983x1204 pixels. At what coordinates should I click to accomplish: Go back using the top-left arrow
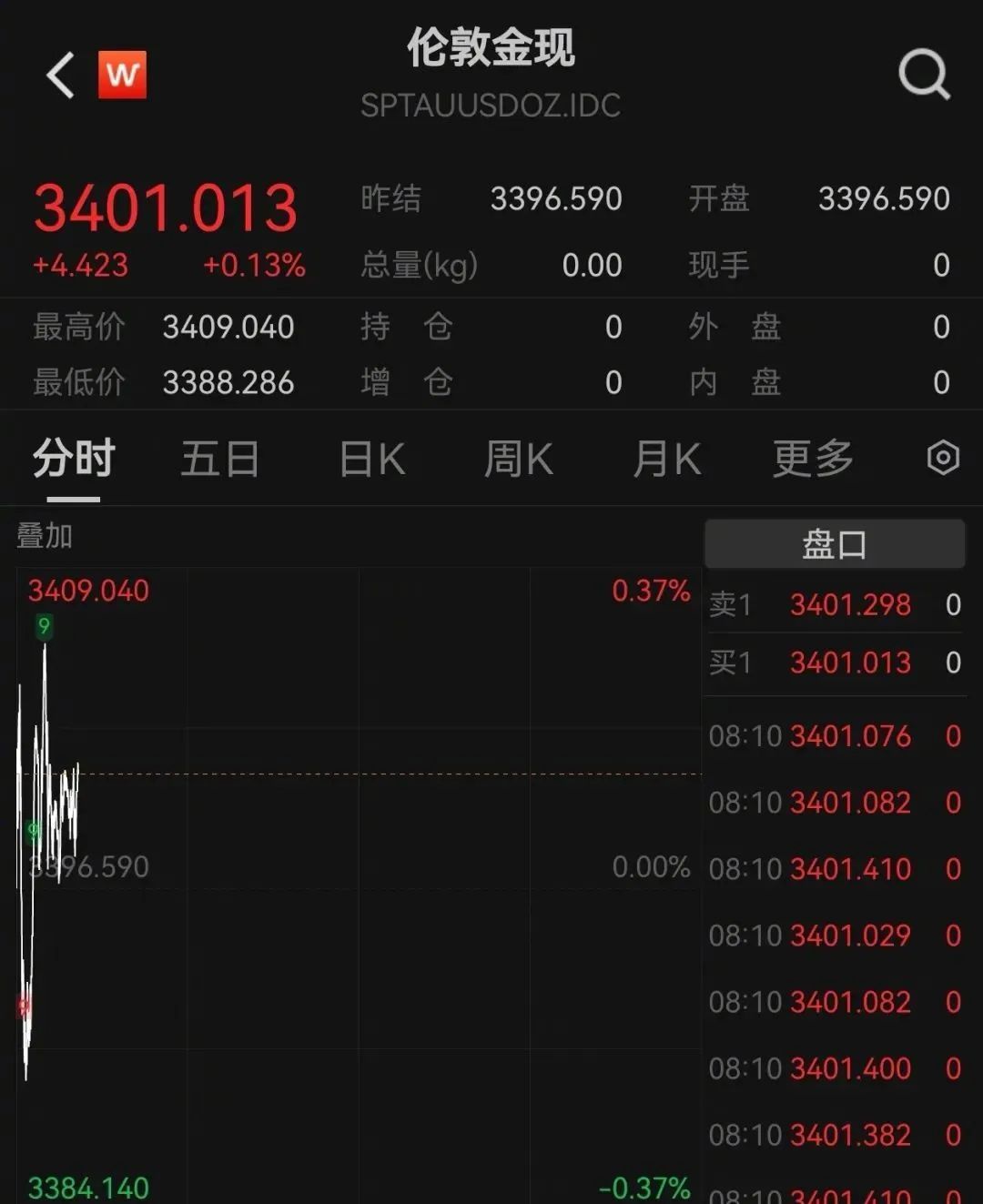(60, 75)
